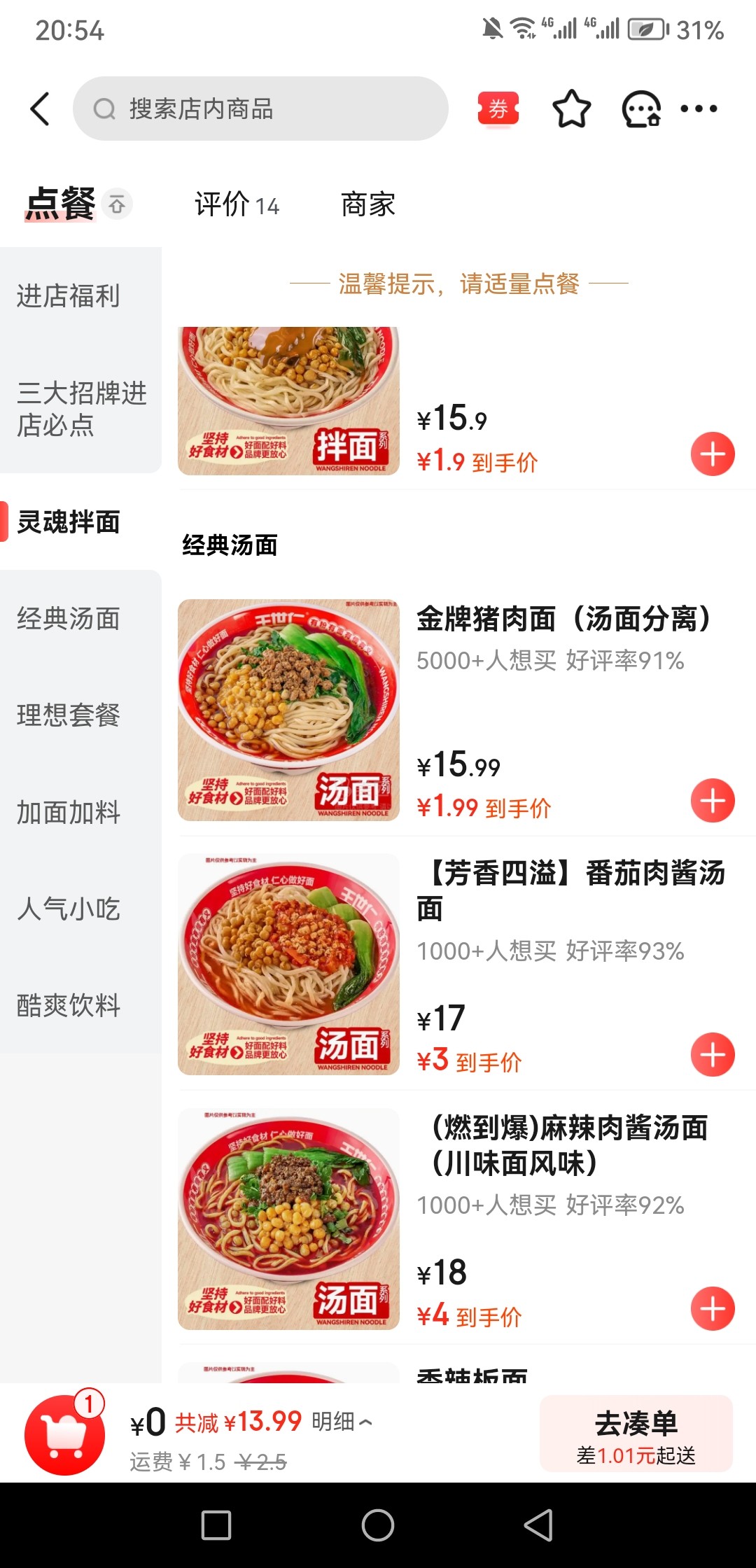Add 麻辣肉酱汤面 to the cart
The image size is (756, 1568).
click(x=713, y=1309)
